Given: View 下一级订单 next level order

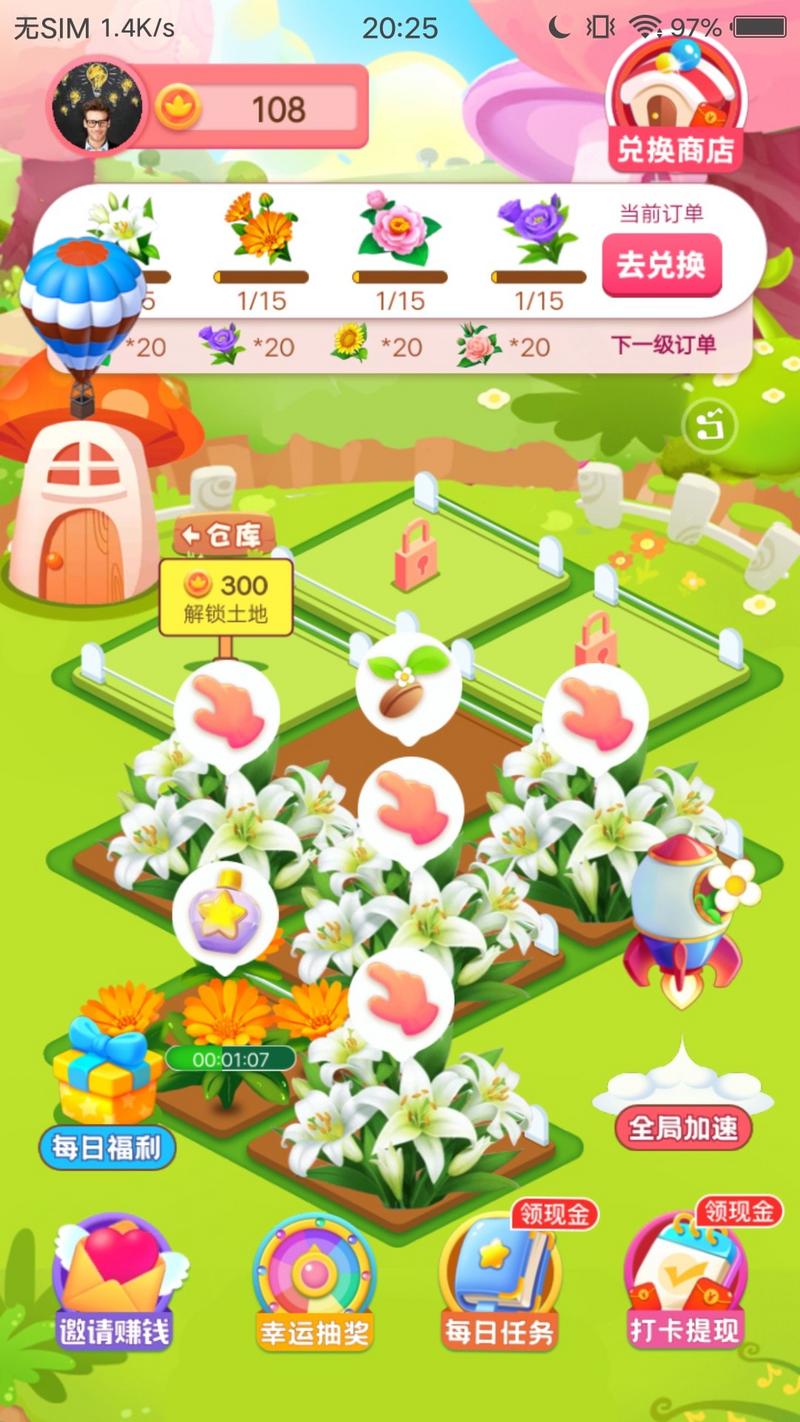Looking at the screenshot, I should (x=663, y=346).
